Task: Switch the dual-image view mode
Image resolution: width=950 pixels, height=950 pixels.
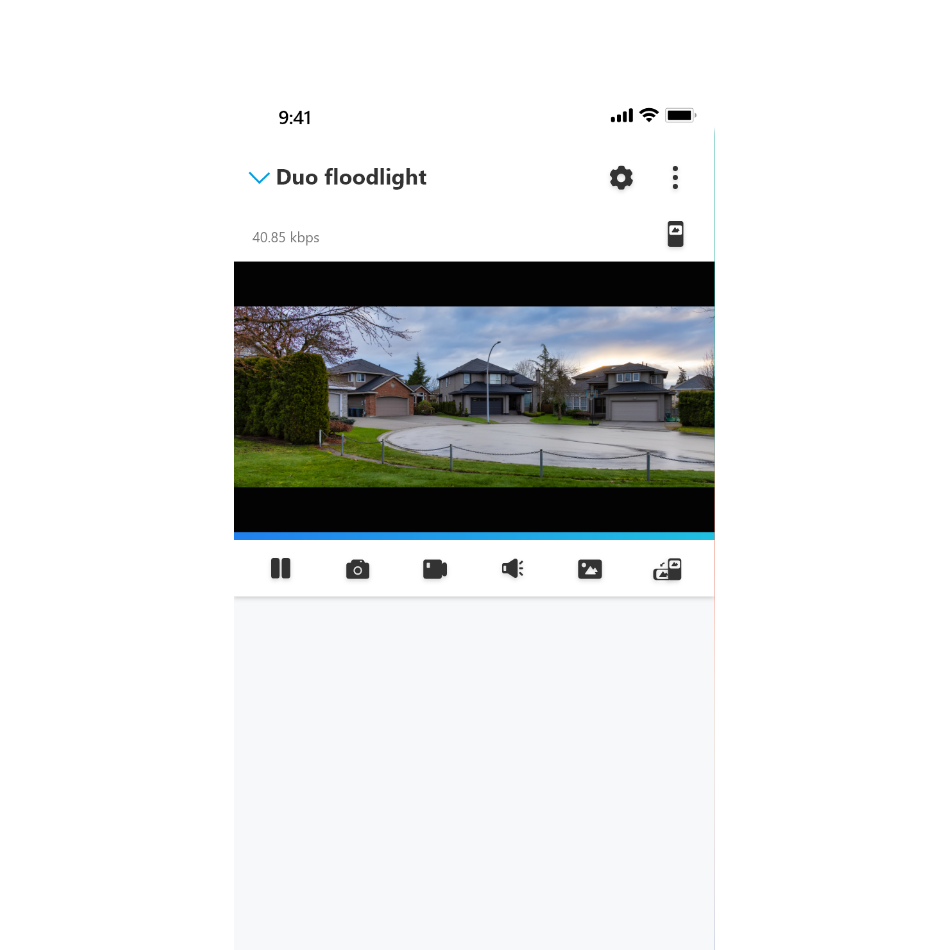Action: coord(667,570)
